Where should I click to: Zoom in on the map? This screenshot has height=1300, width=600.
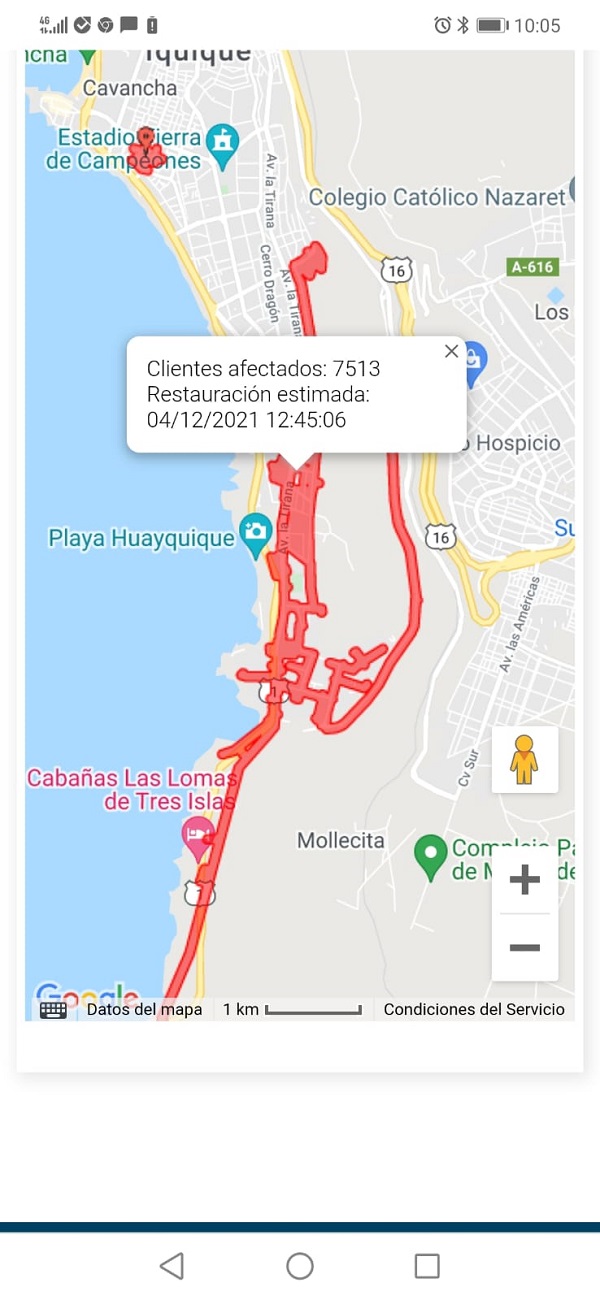(524, 880)
